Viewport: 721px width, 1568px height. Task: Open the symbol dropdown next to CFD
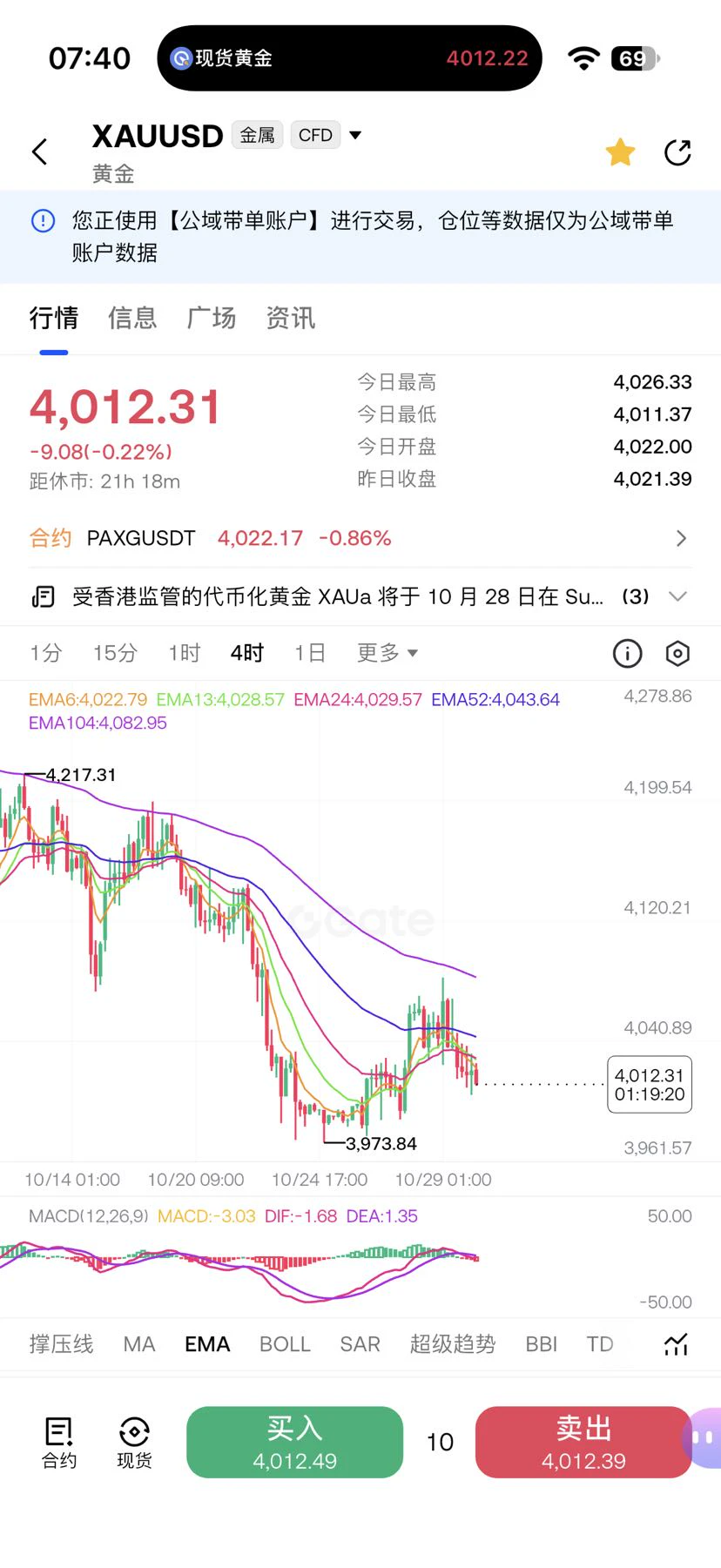point(355,135)
